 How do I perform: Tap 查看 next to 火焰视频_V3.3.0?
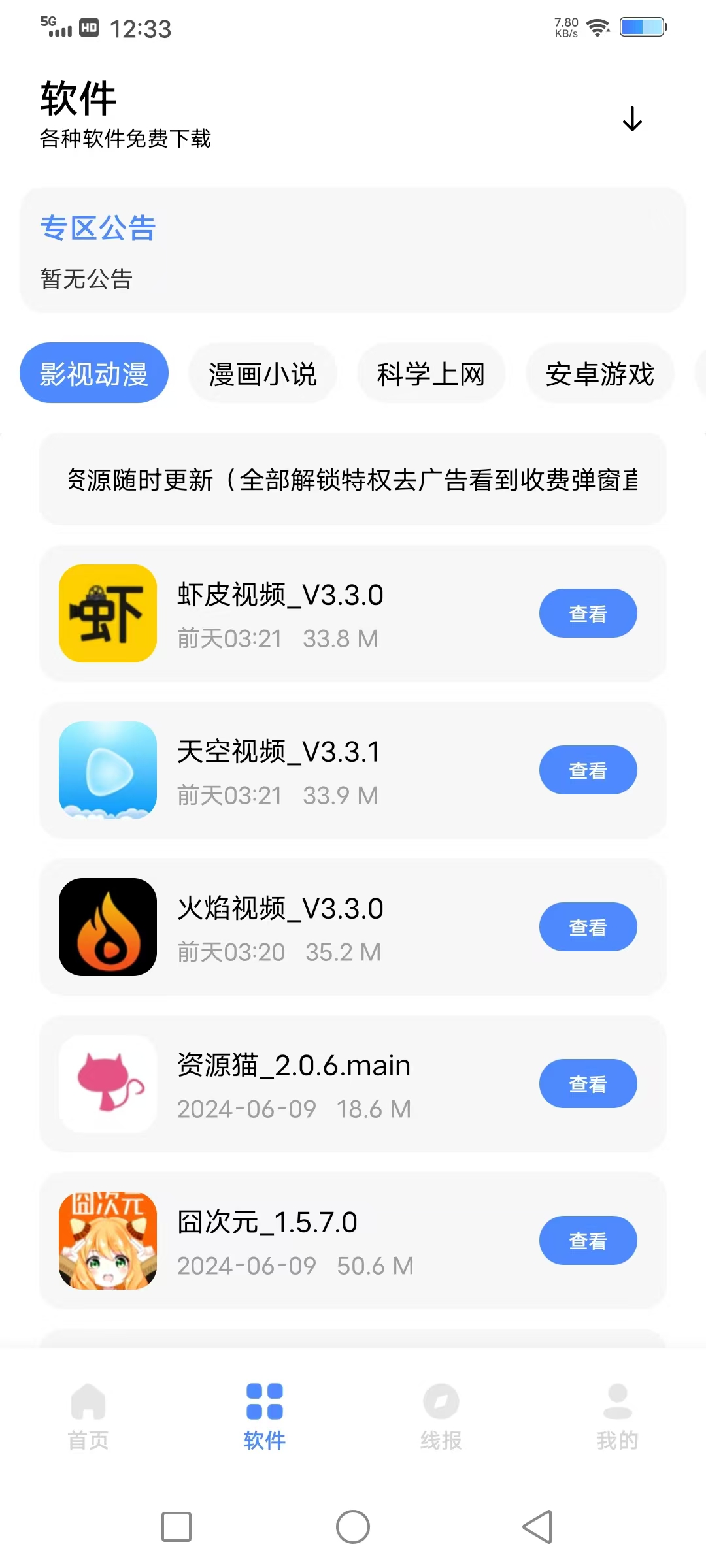[588, 926]
